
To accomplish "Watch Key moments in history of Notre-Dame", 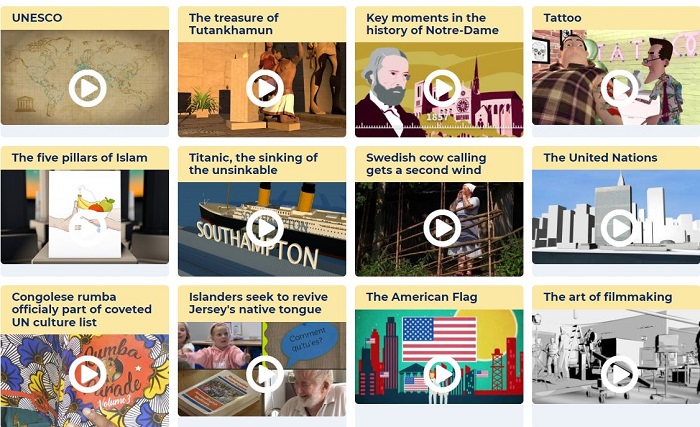I will click(441, 88).
